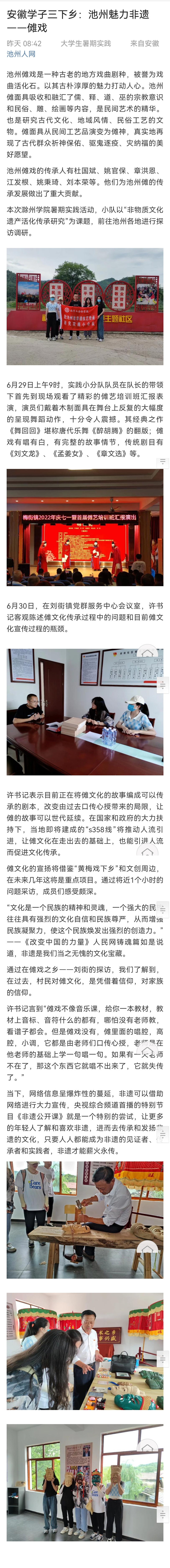View the group photo at 主题社区 sign

85,306
